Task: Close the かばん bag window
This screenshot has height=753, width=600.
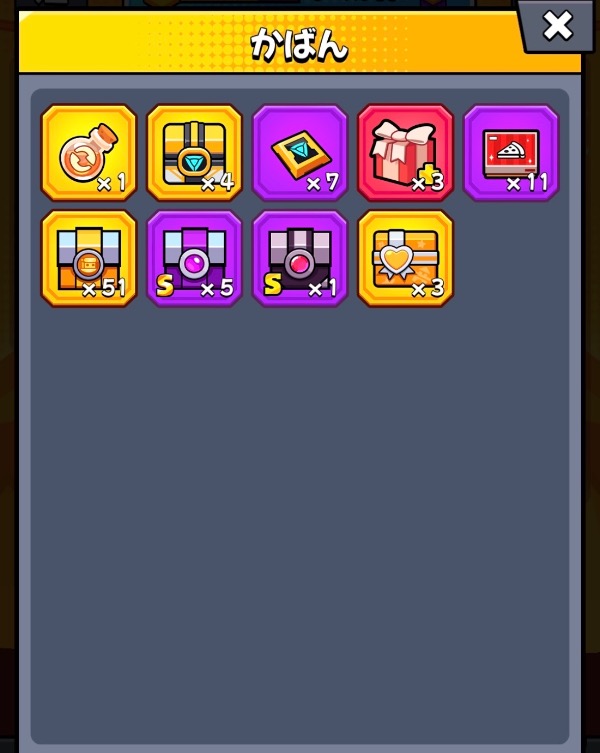Action: (x=557, y=26)
